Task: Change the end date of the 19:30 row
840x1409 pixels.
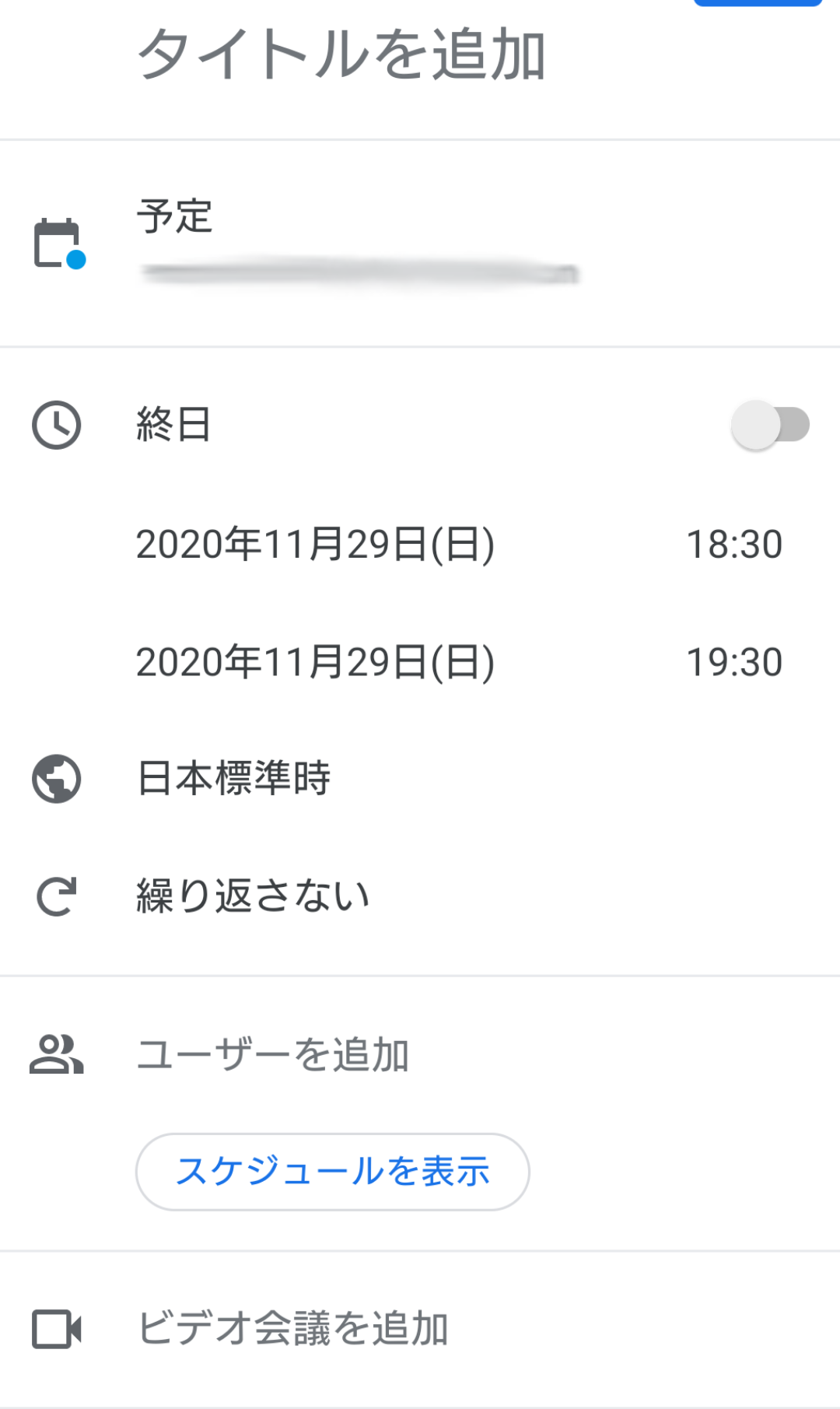Action: click(x=315, y=662)
